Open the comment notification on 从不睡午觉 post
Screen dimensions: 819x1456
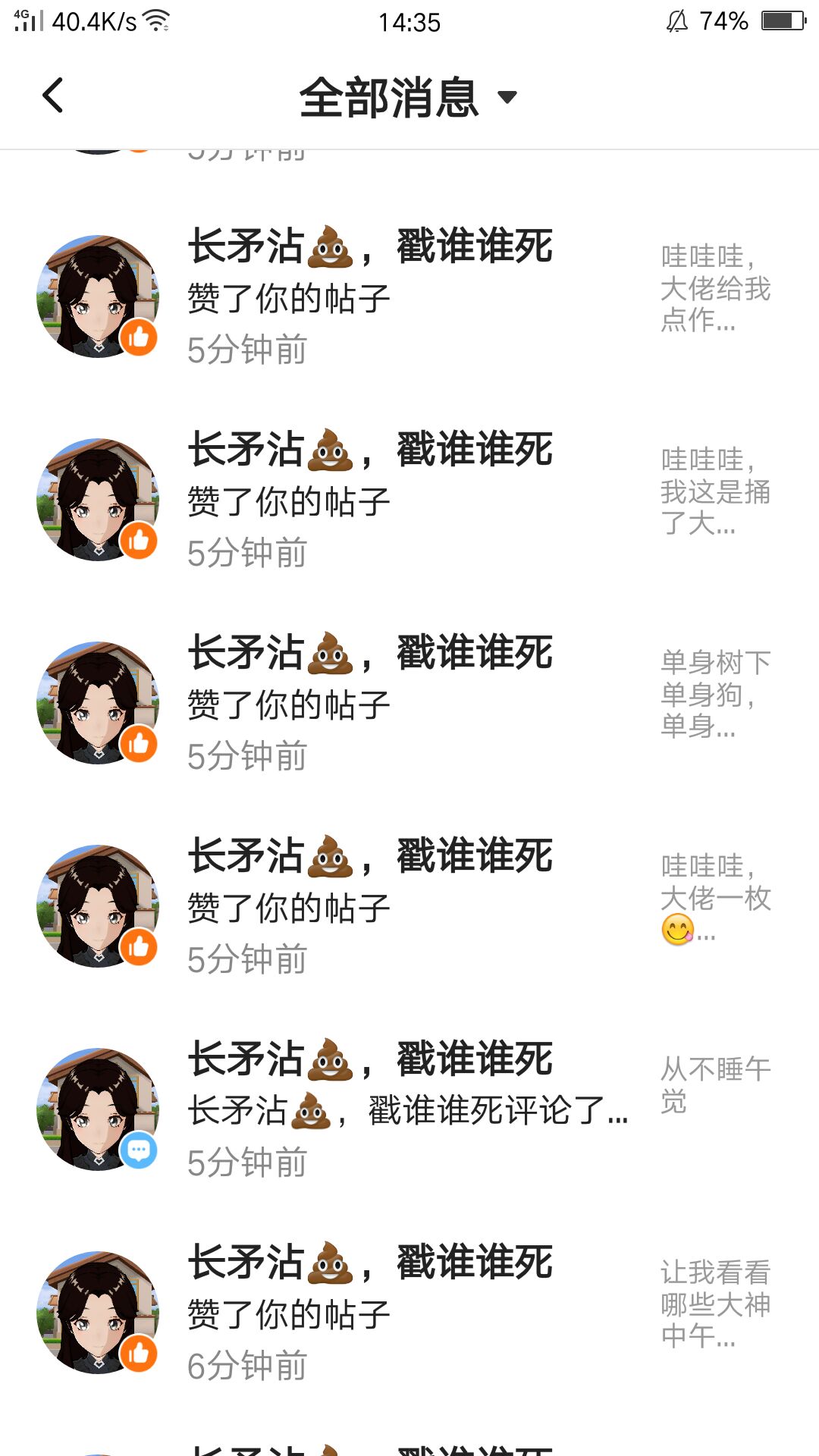tap(409, 1110)
